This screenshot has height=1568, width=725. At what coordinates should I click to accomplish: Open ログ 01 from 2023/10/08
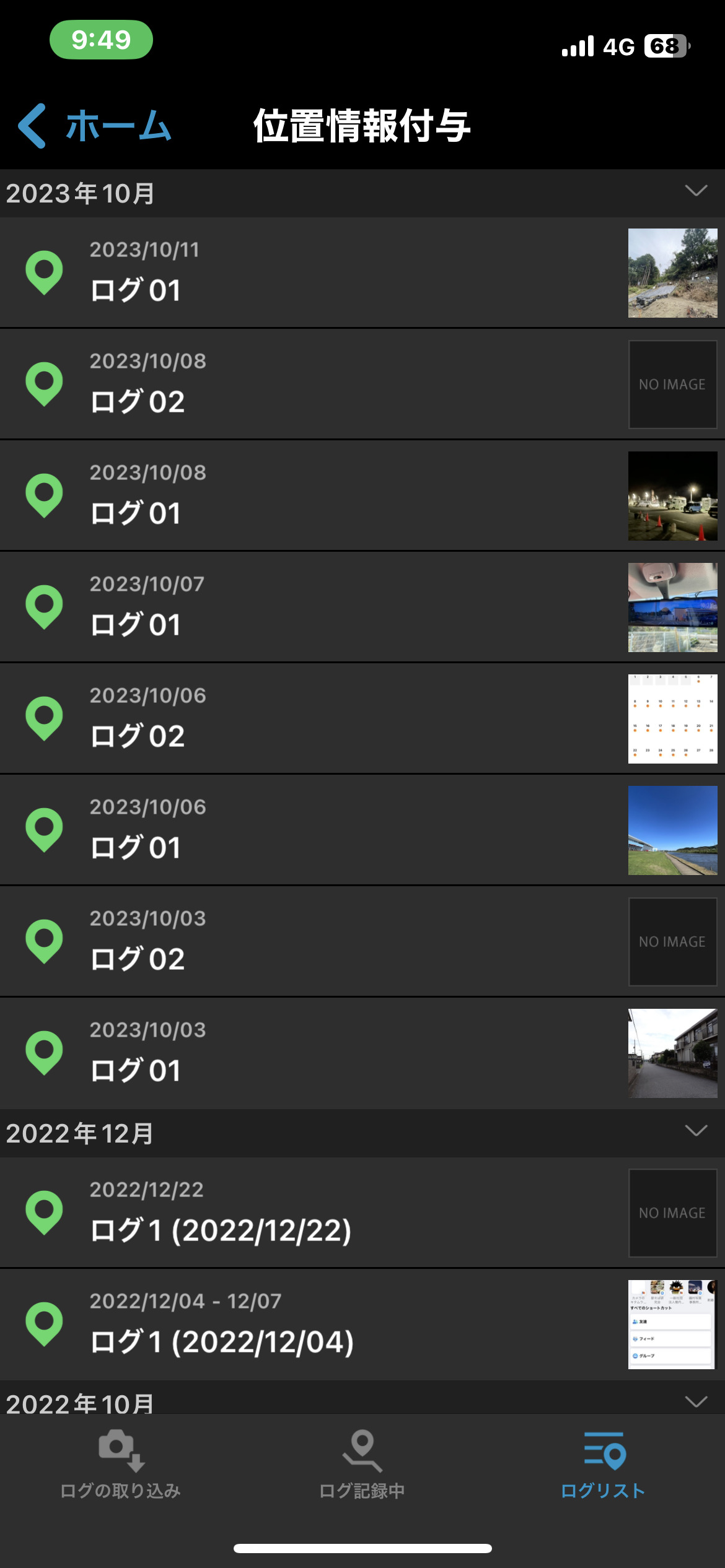click(310, 496)
